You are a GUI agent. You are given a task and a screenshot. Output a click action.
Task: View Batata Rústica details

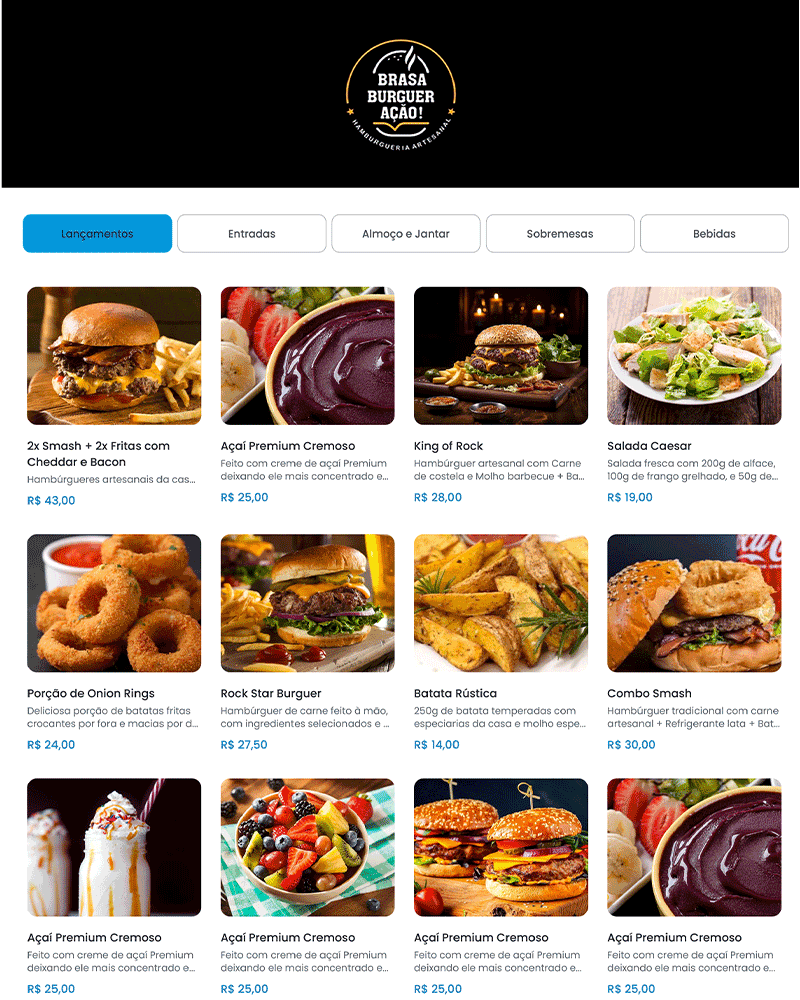[x=501, y=603]
